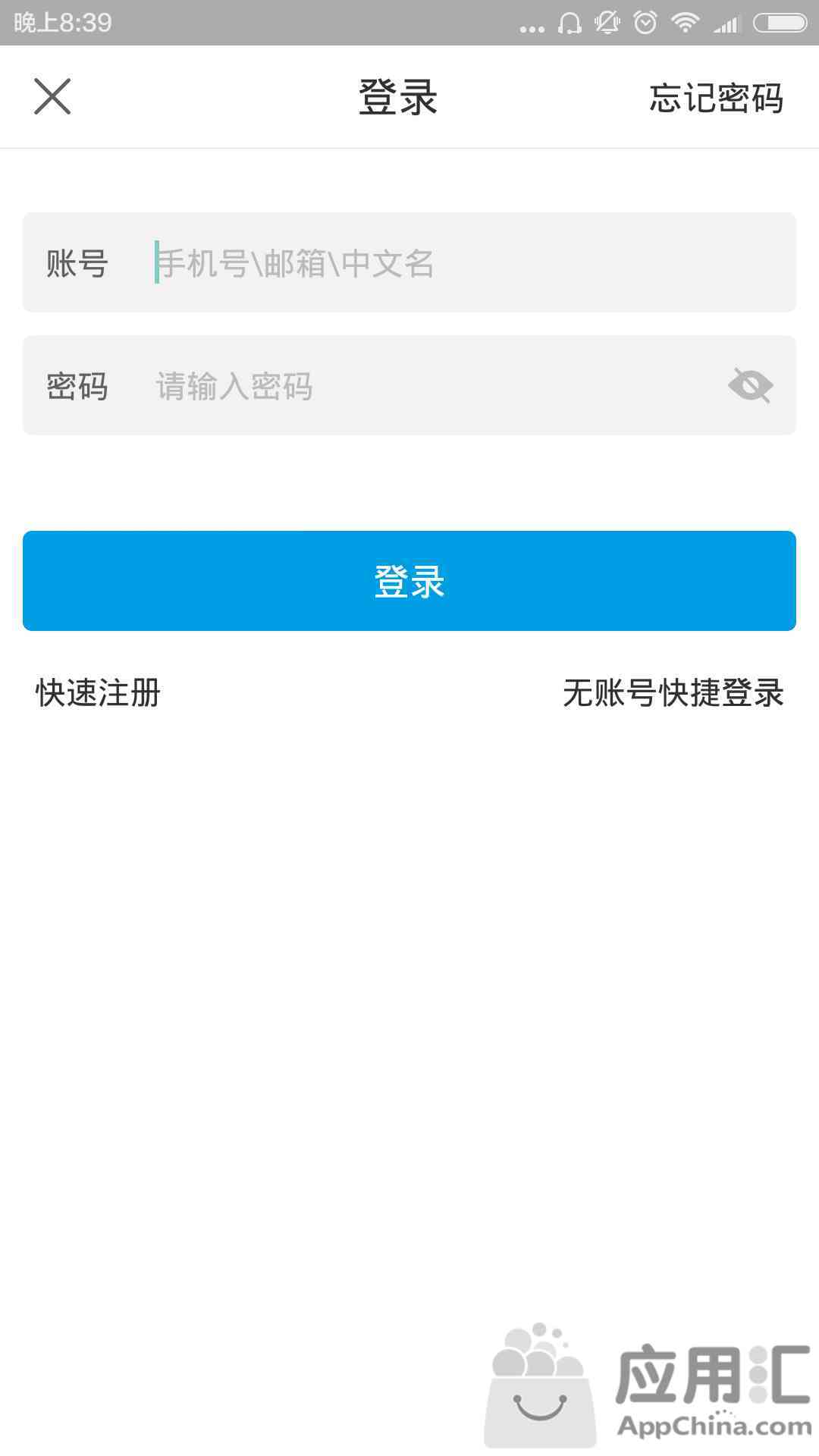The width and height of the screenshot is (819, 1456).
Task: Open 快速注册 quick registration
Action: pos(98,692)
